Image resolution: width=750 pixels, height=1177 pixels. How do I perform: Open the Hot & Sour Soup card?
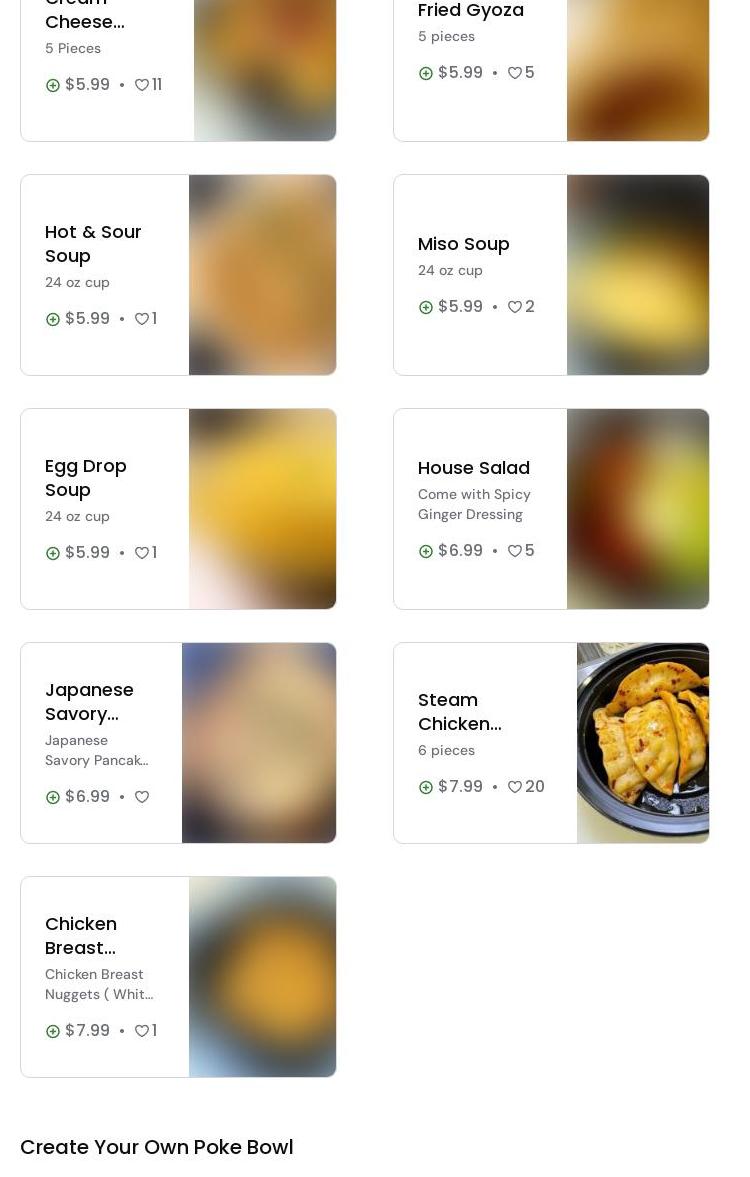pos(93,243)
